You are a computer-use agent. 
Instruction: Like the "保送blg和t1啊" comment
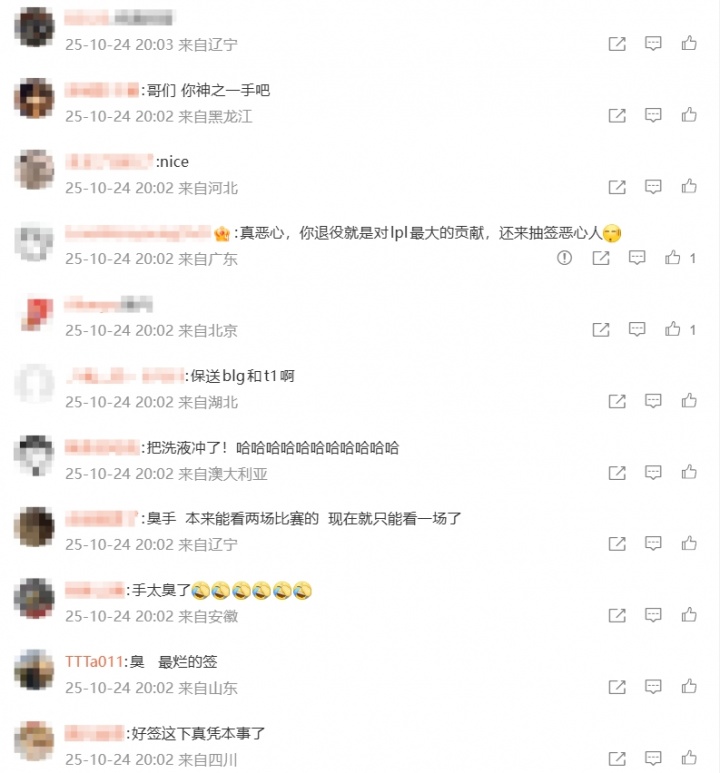pyautogui.click(x=689, y=401)
